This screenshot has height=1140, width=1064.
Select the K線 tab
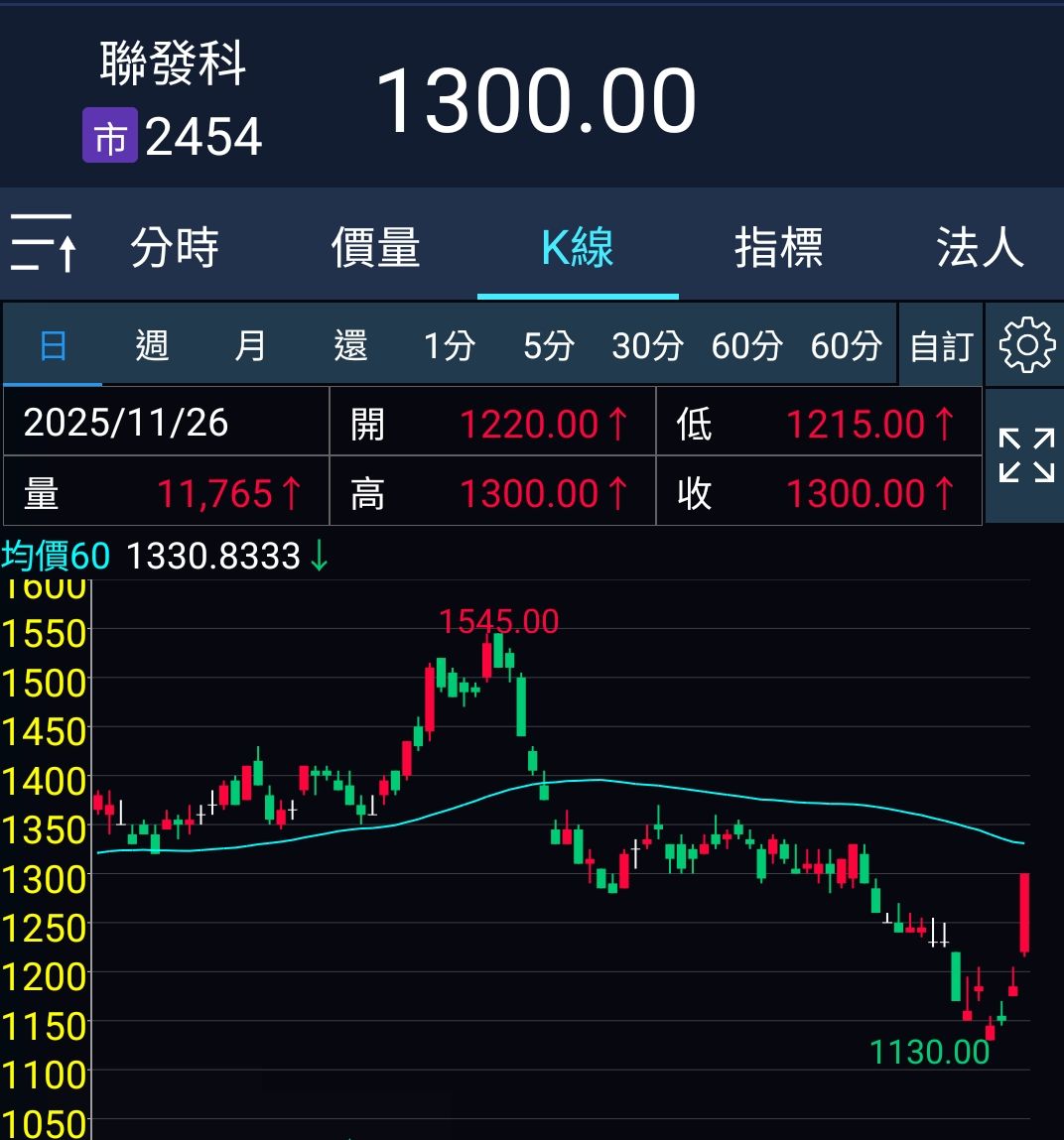click(x=578, y=247)
